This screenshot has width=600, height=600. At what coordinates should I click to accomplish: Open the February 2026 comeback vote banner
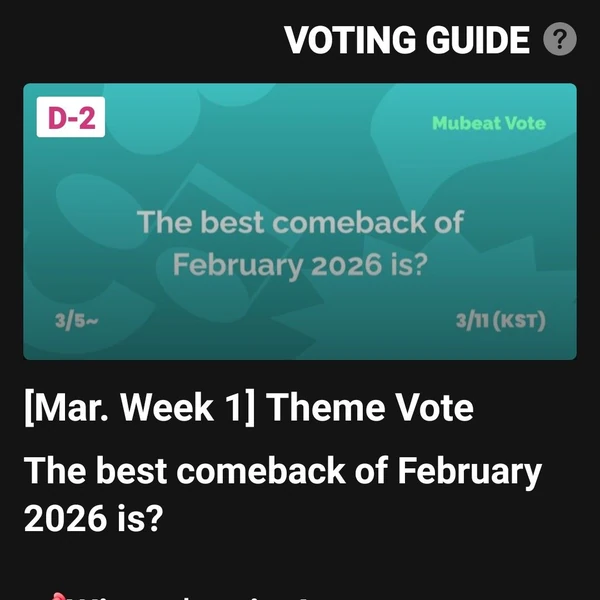300,221
